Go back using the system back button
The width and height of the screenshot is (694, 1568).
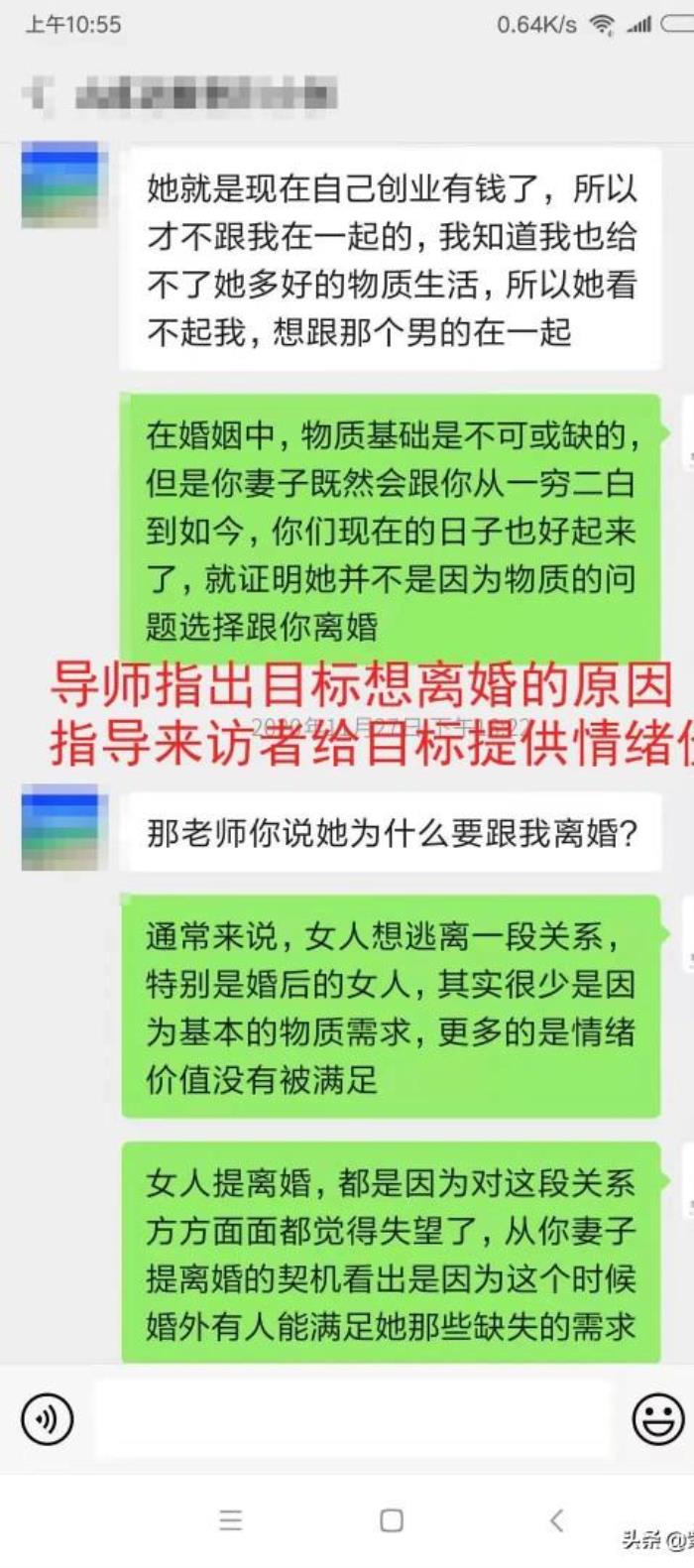pos(557,1519)
